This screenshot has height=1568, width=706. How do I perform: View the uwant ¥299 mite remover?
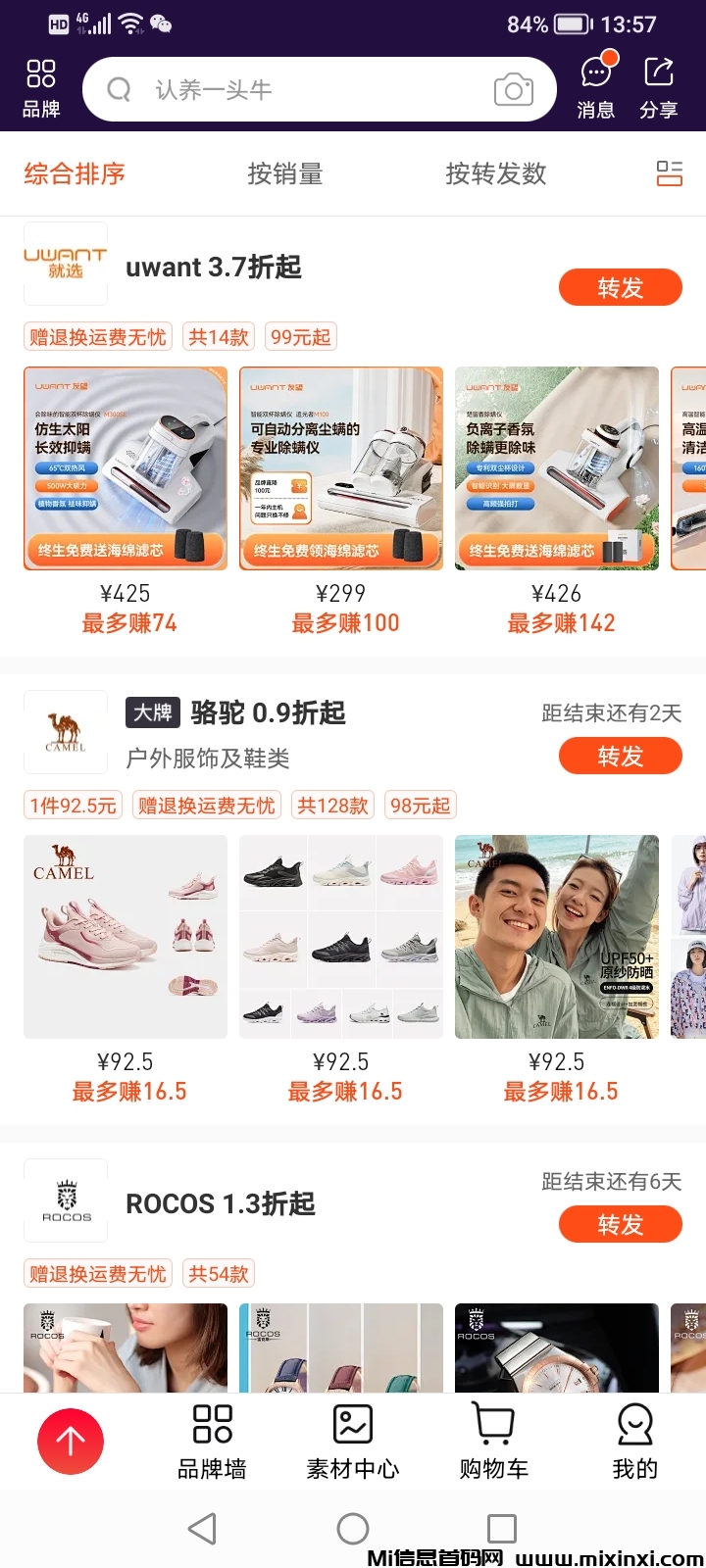[341, 468]
